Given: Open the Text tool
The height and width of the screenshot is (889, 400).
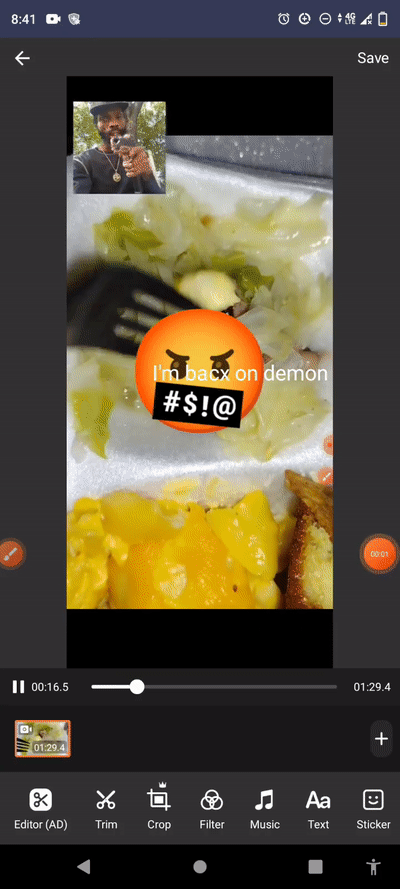Looking at the screenshot, I should pyautogui.click(x=318, y=809).
